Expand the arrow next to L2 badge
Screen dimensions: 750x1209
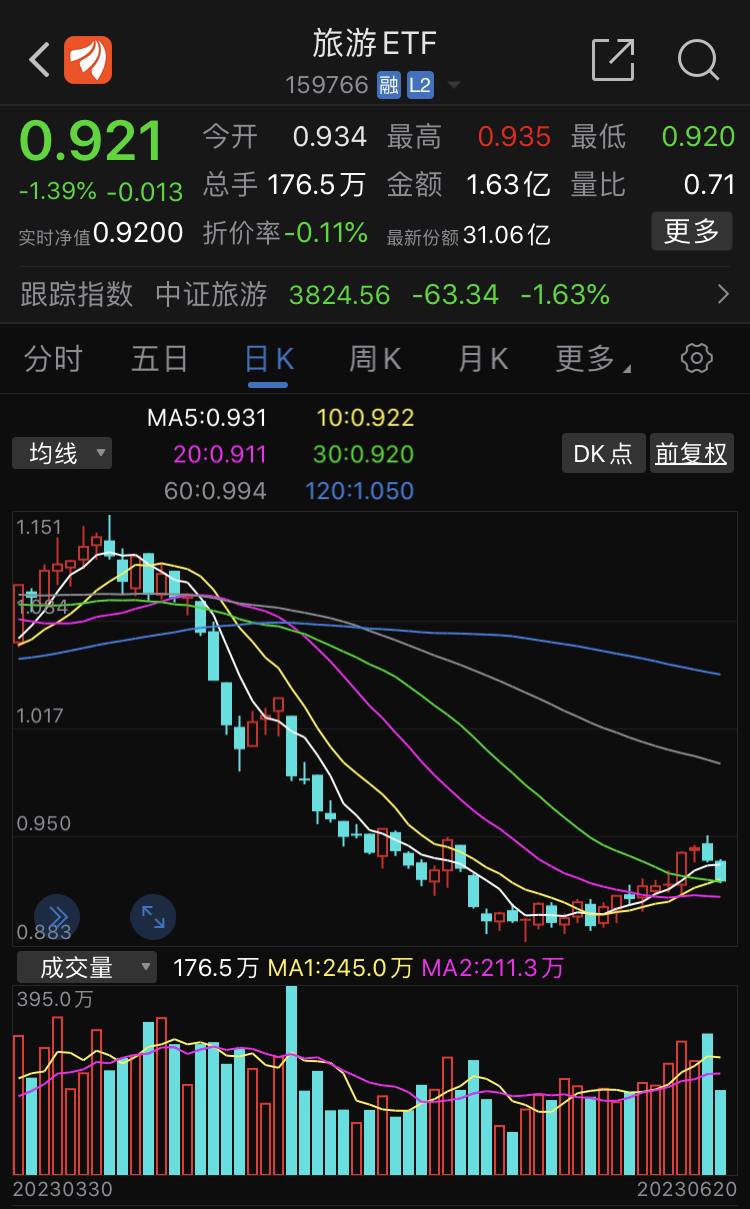[453, 85]
